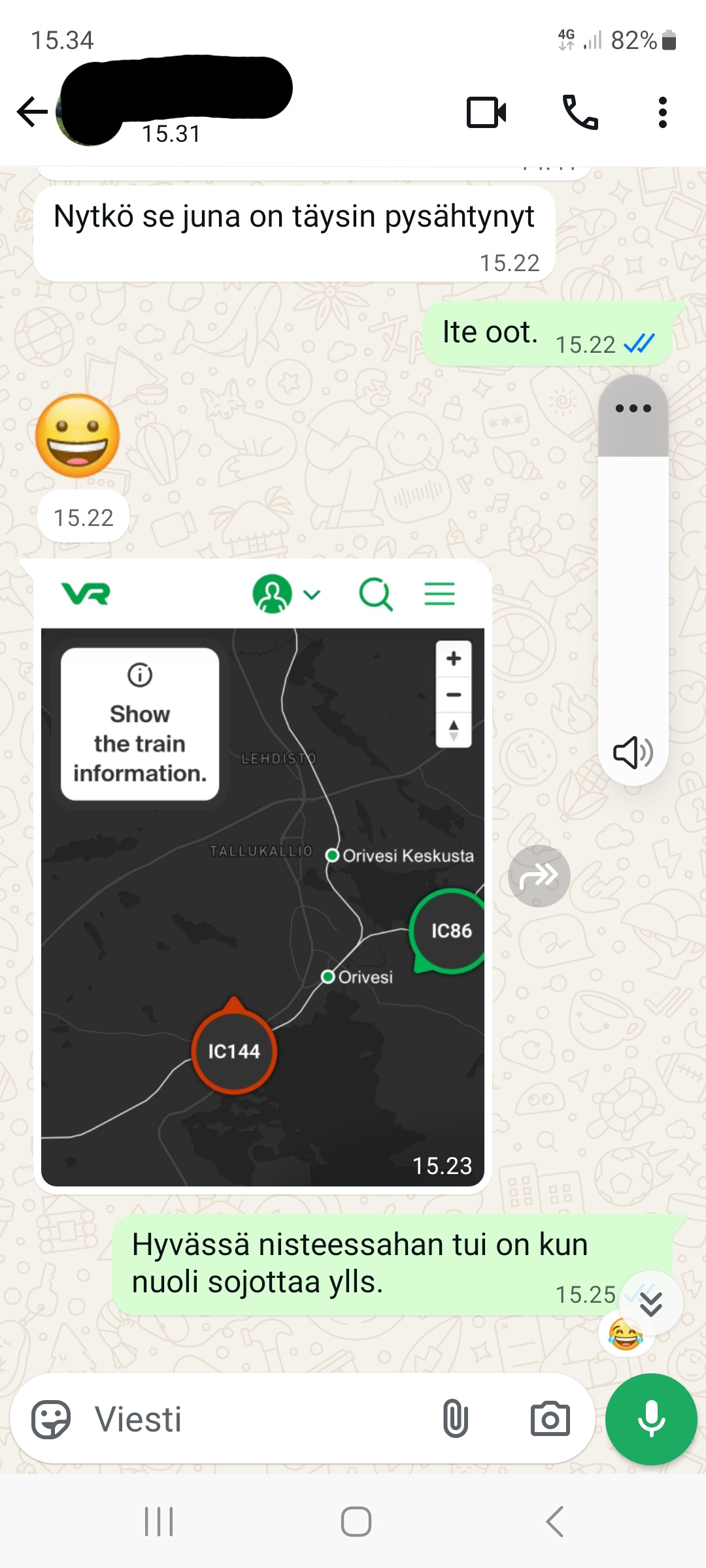The height and width of the screenshot is (1568, 706).
Task: Open the emoji and sticker picker
Action: [51, 1419]
